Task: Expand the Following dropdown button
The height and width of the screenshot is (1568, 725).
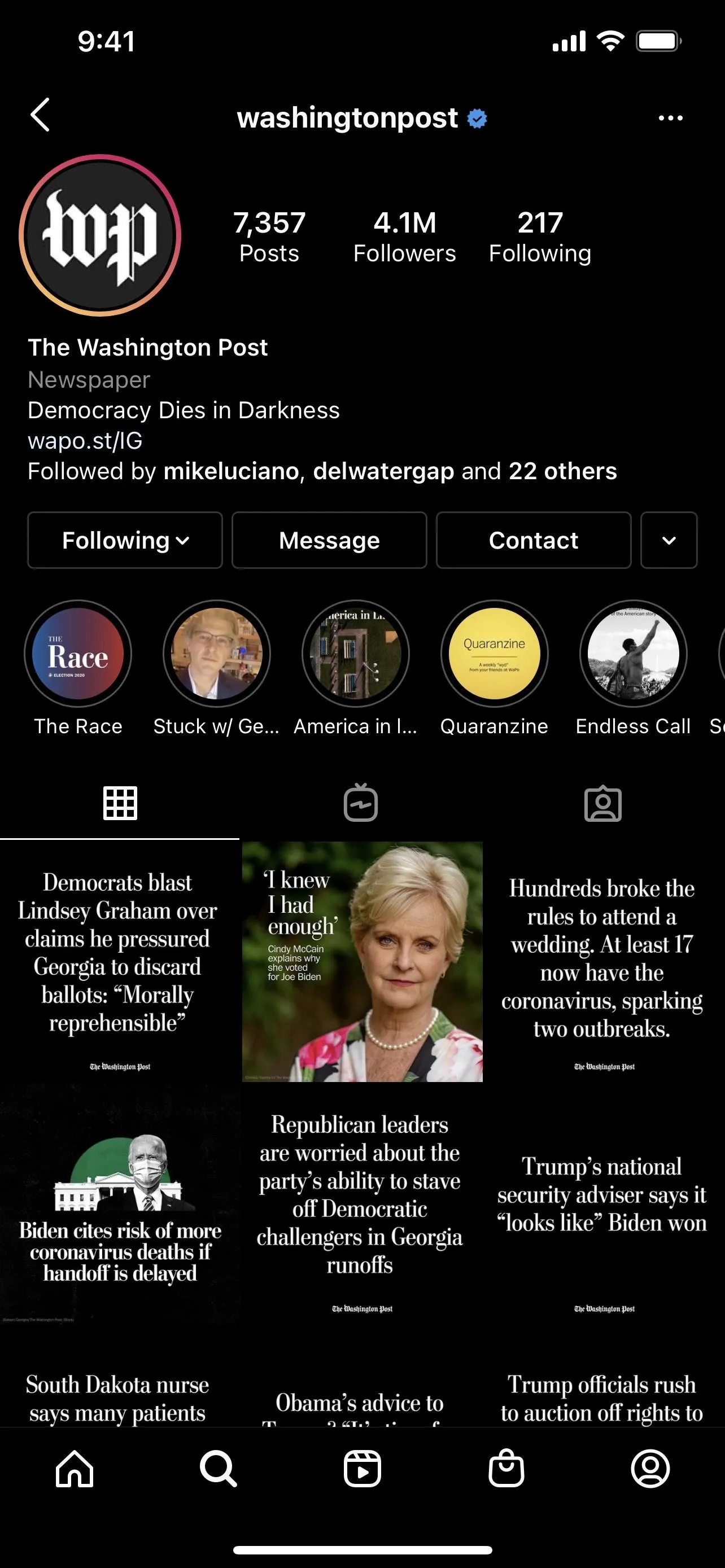Action: click(125, 540)
